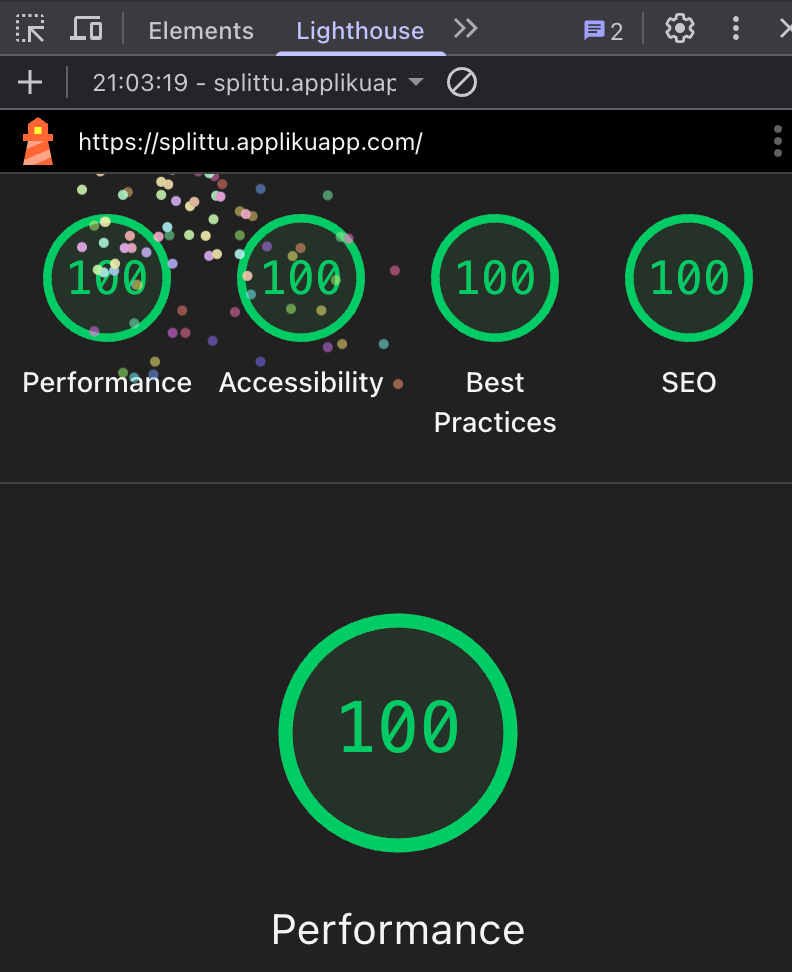Open the 2 console messages indicator
792x972 pixels.
[x=603, y=31]
